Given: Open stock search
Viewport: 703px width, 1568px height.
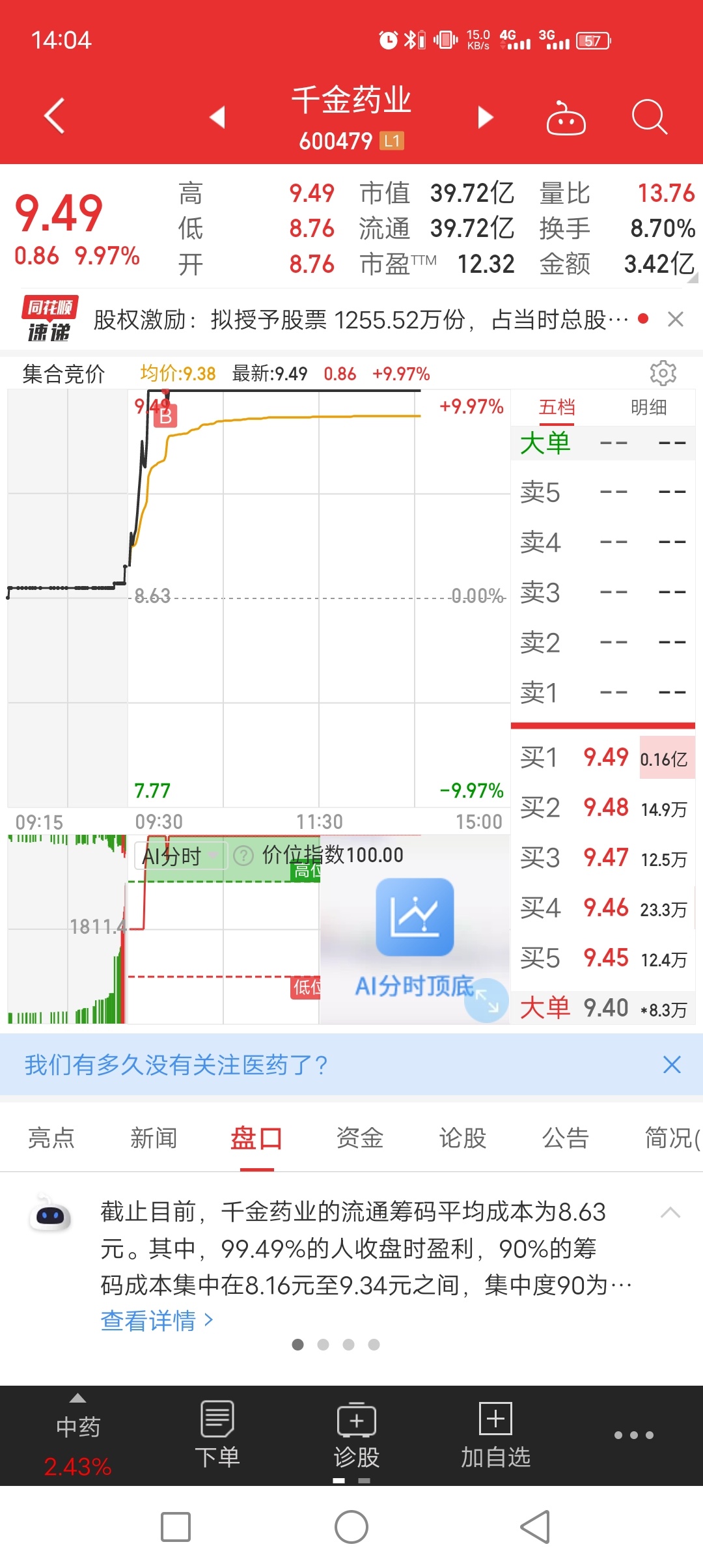Looking at the screenshot, I should tap(649, 117).
